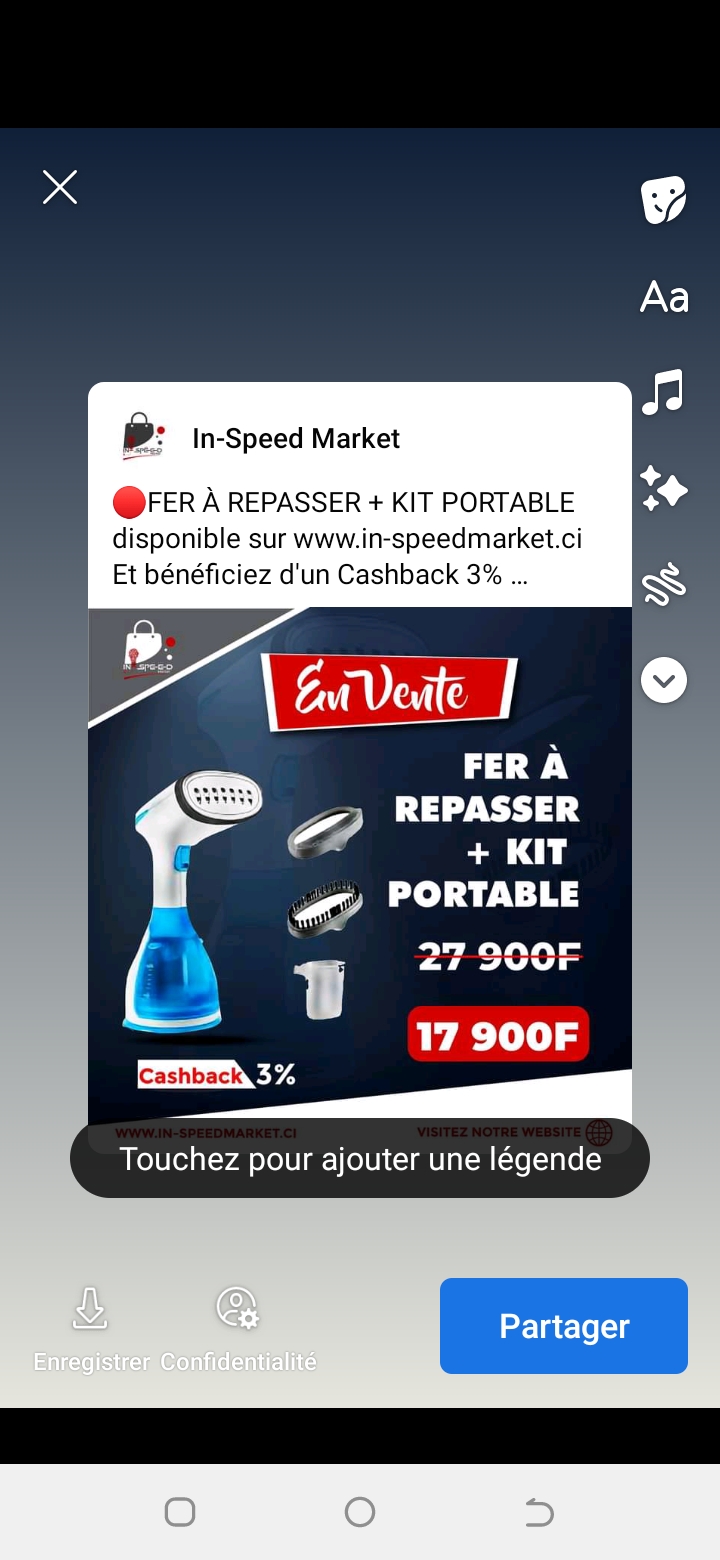Share the story with Partager
The height and width of the screenshot is (1560, 720).
(564, 1326)
